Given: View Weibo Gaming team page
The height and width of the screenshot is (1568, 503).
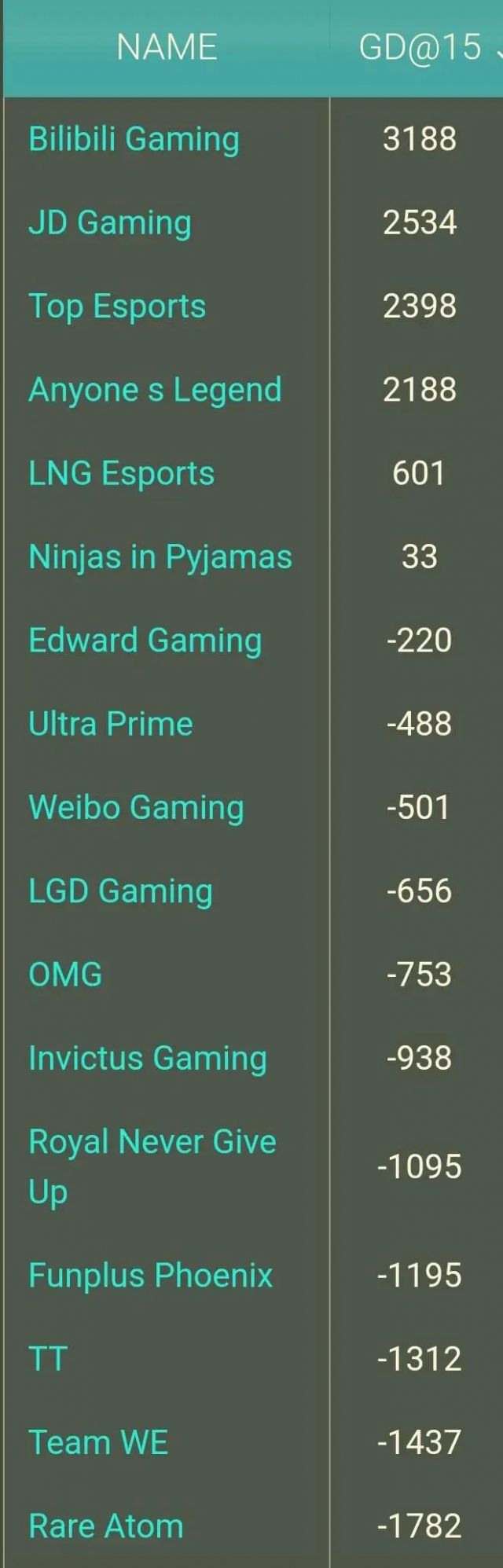Looking at the screenshot, I should [x=136, y=807].
